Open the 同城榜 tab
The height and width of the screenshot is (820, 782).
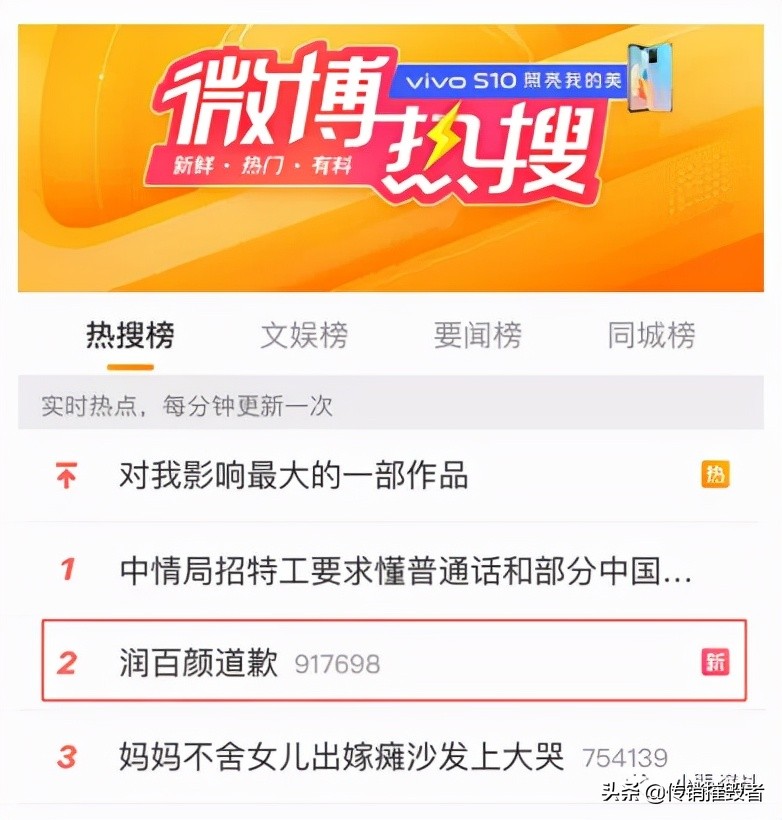[651, 336]
